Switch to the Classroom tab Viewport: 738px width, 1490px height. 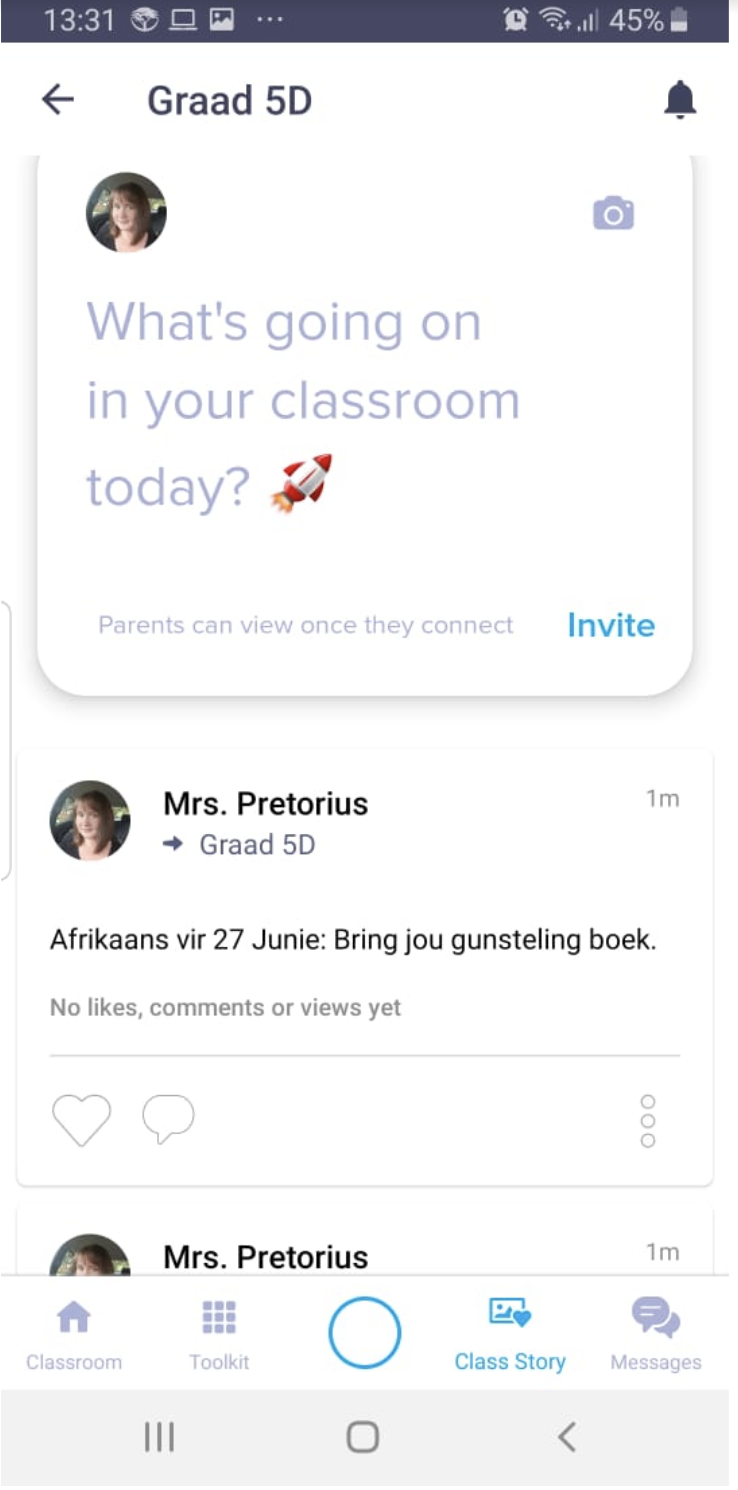pos(74,1334)
